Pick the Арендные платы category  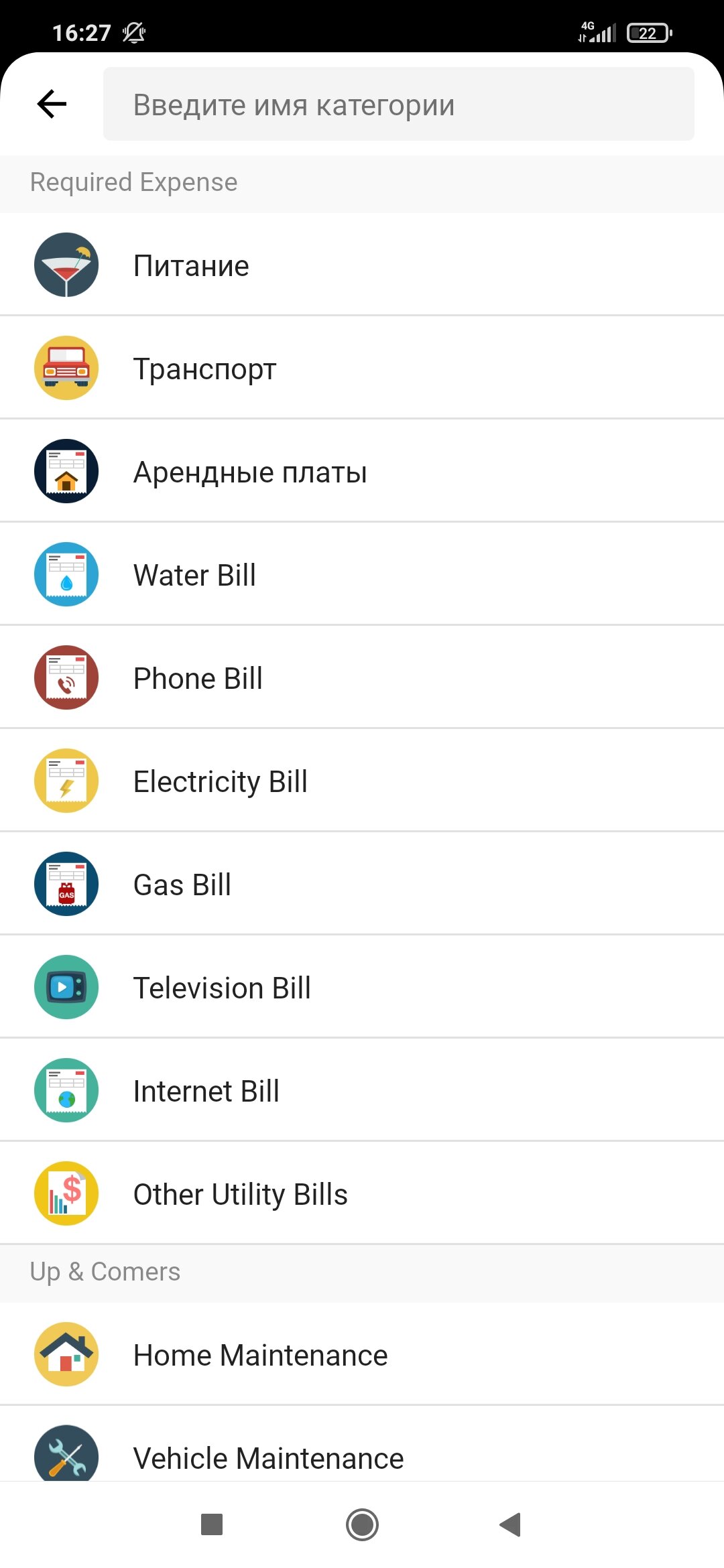coord(362,471)
